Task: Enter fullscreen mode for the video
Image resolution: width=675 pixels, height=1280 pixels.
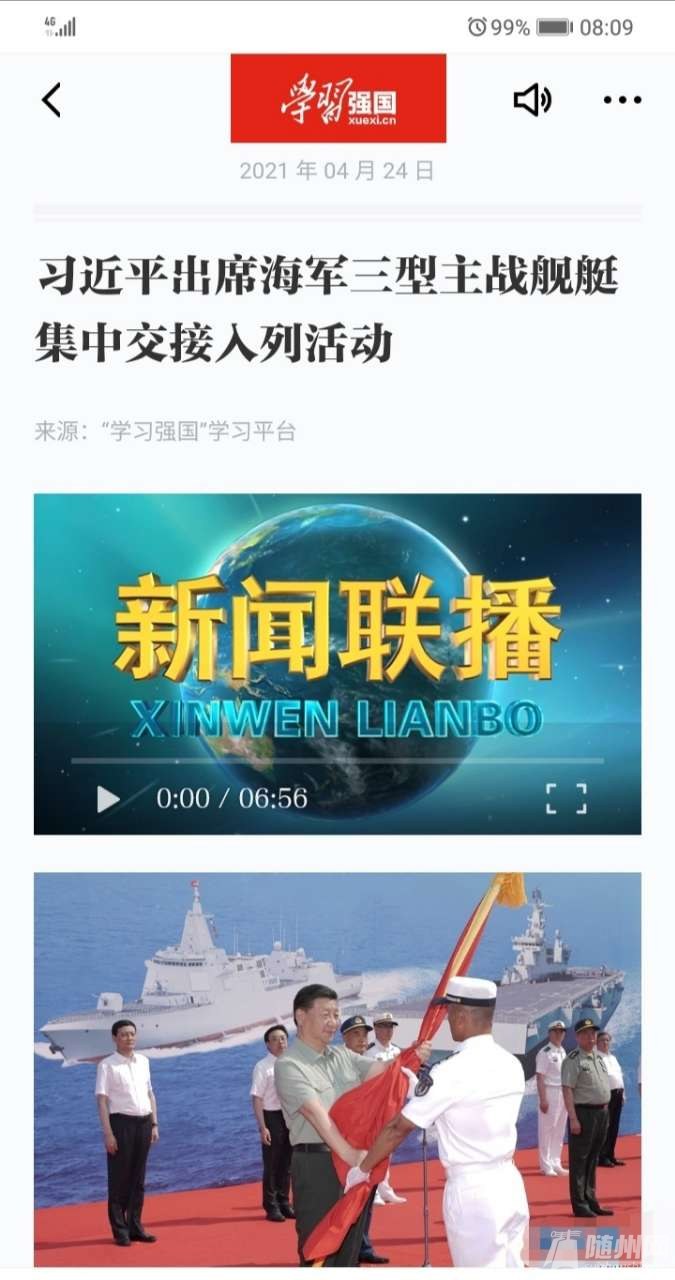Action: [566, 798]
